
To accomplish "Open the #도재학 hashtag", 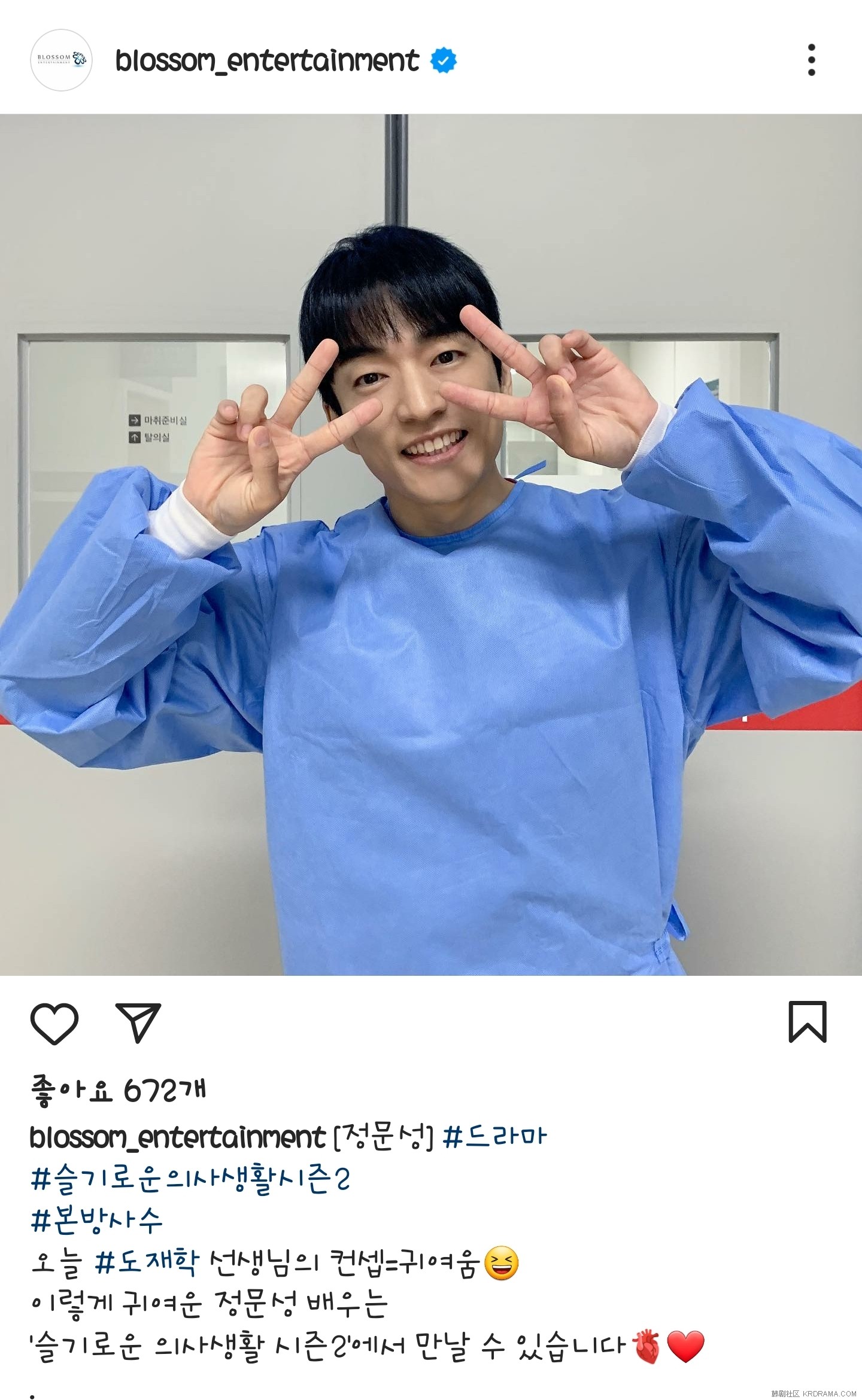I will (147, 1262).
